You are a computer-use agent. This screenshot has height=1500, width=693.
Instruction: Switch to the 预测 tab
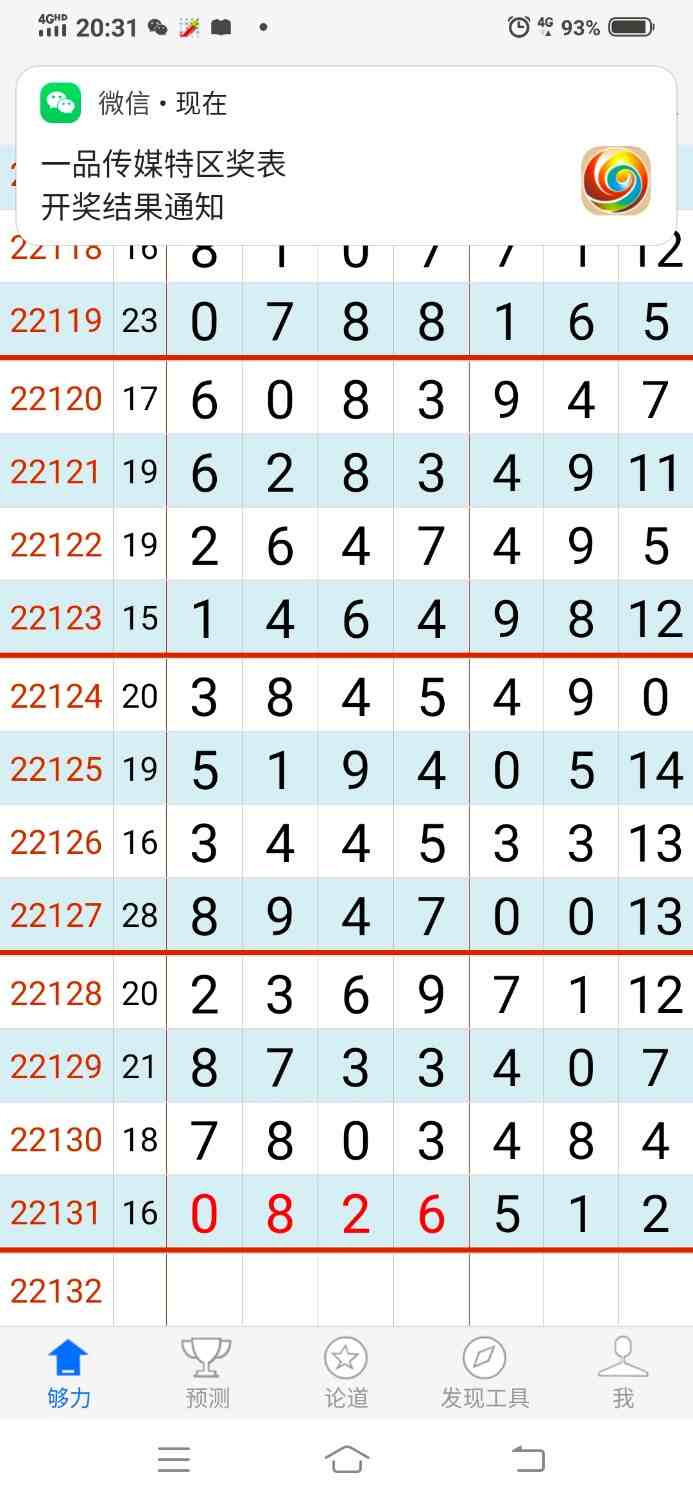(207, 1374)
